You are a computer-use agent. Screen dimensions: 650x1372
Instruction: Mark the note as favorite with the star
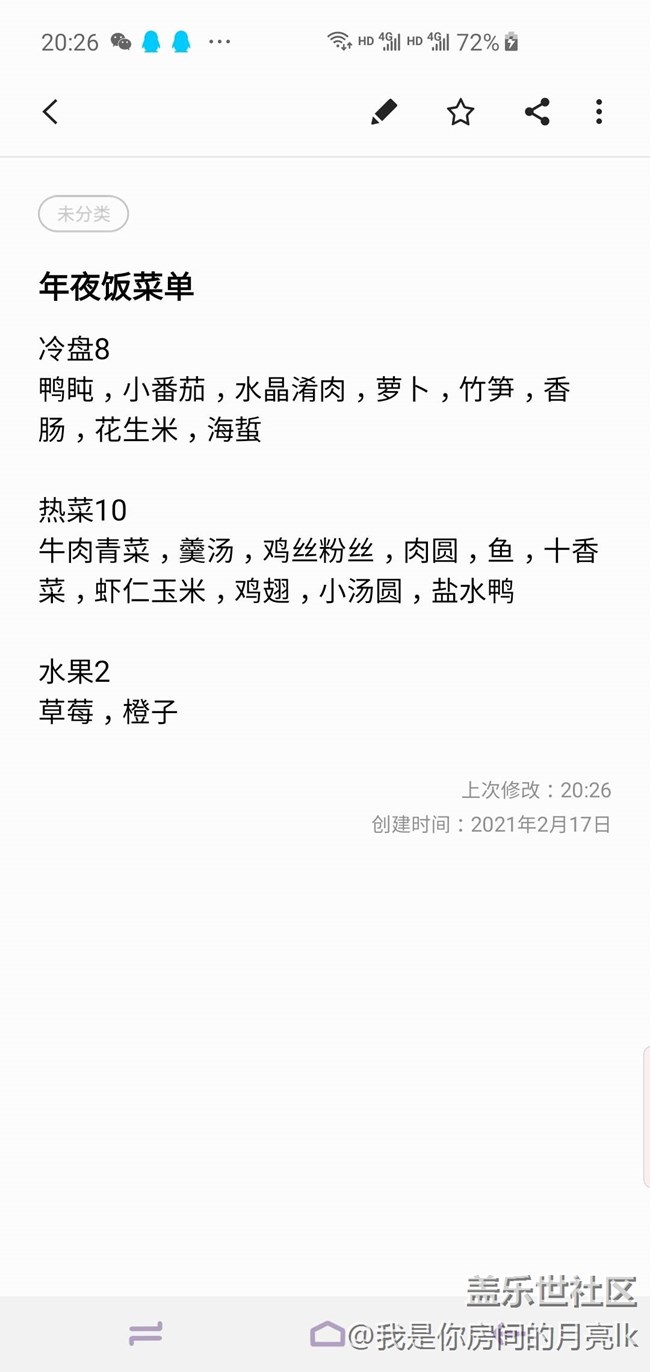[x=460, y=112]
